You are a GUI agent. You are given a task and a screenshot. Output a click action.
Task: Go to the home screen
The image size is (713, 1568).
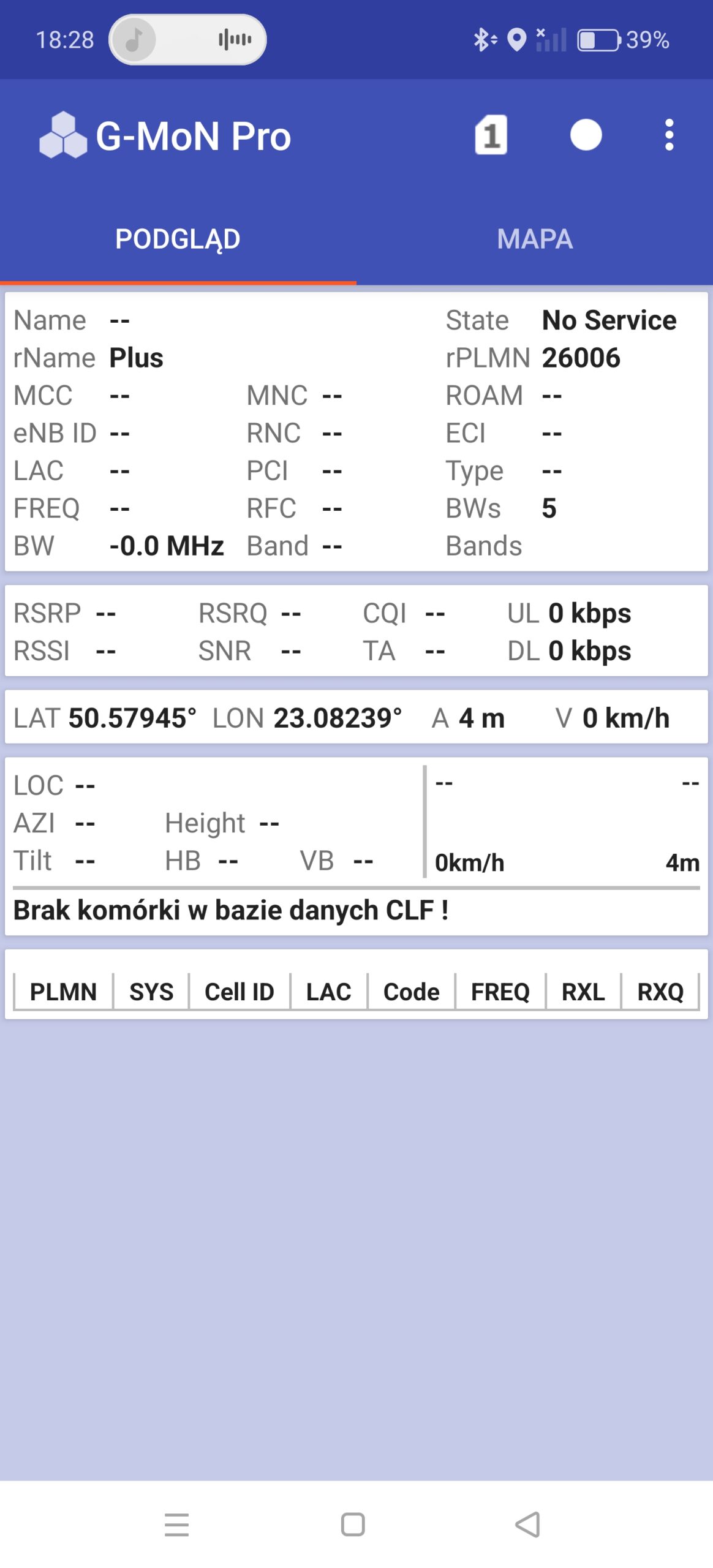coord(353,1525)
